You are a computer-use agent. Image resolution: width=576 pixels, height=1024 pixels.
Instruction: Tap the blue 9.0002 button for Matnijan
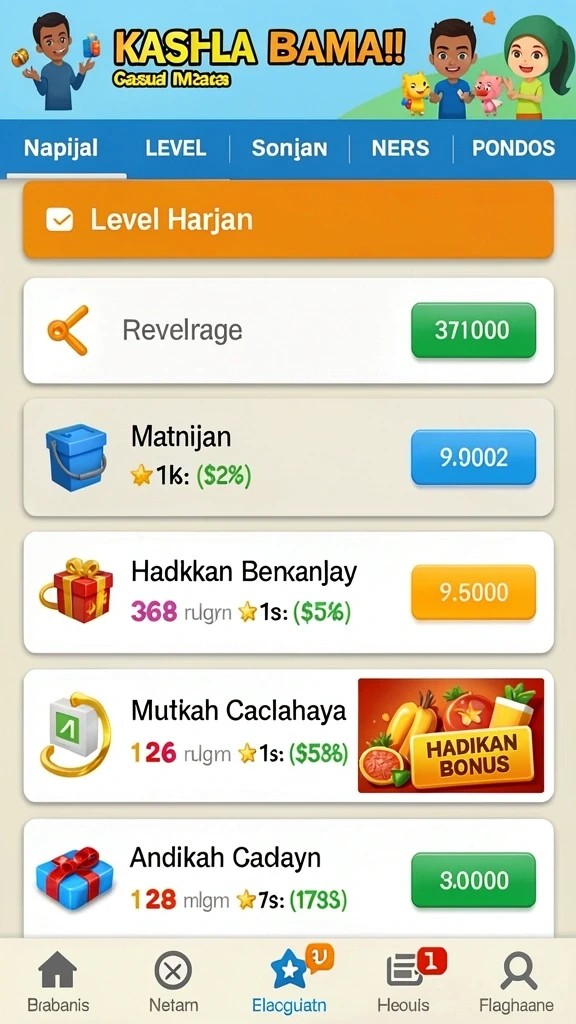473,457
